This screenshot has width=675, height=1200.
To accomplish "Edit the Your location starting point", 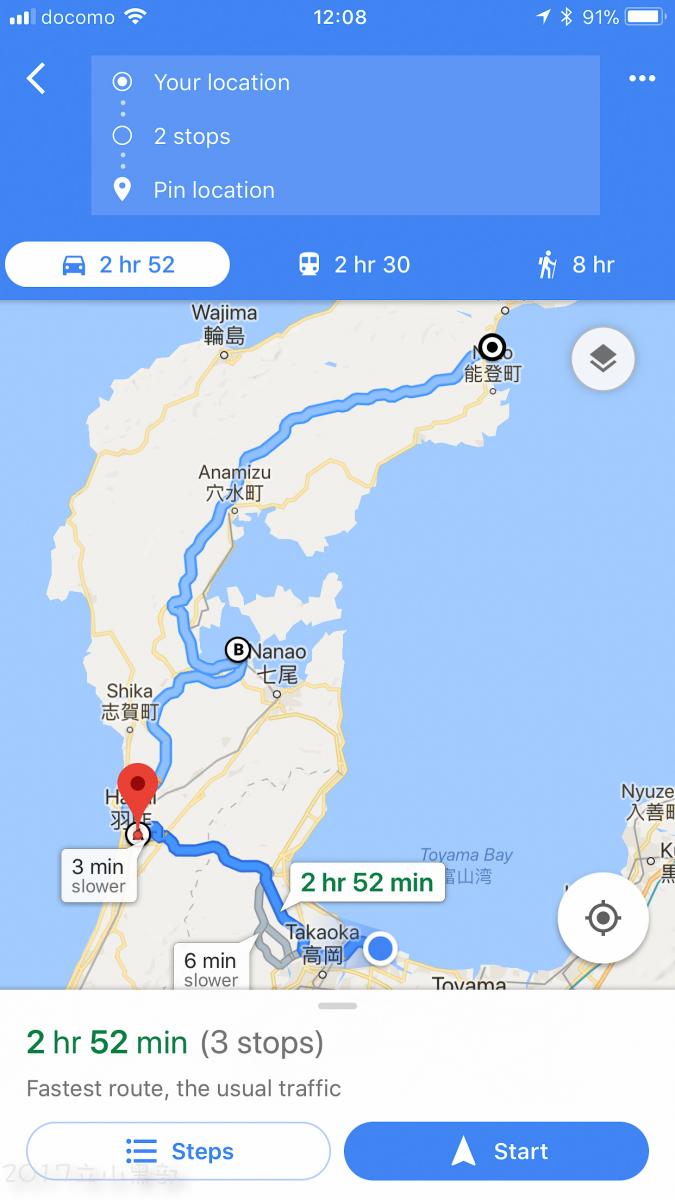I will pos(345,82).
